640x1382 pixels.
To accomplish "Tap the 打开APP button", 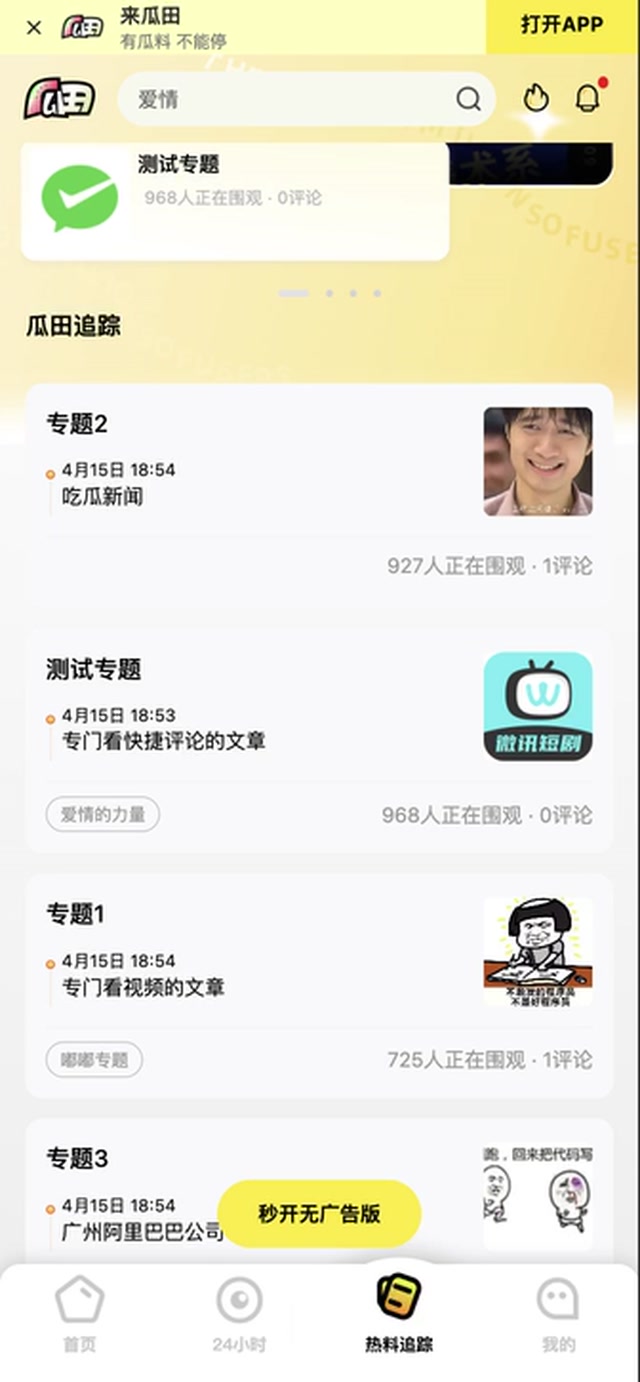I will (x=562, y=26).
